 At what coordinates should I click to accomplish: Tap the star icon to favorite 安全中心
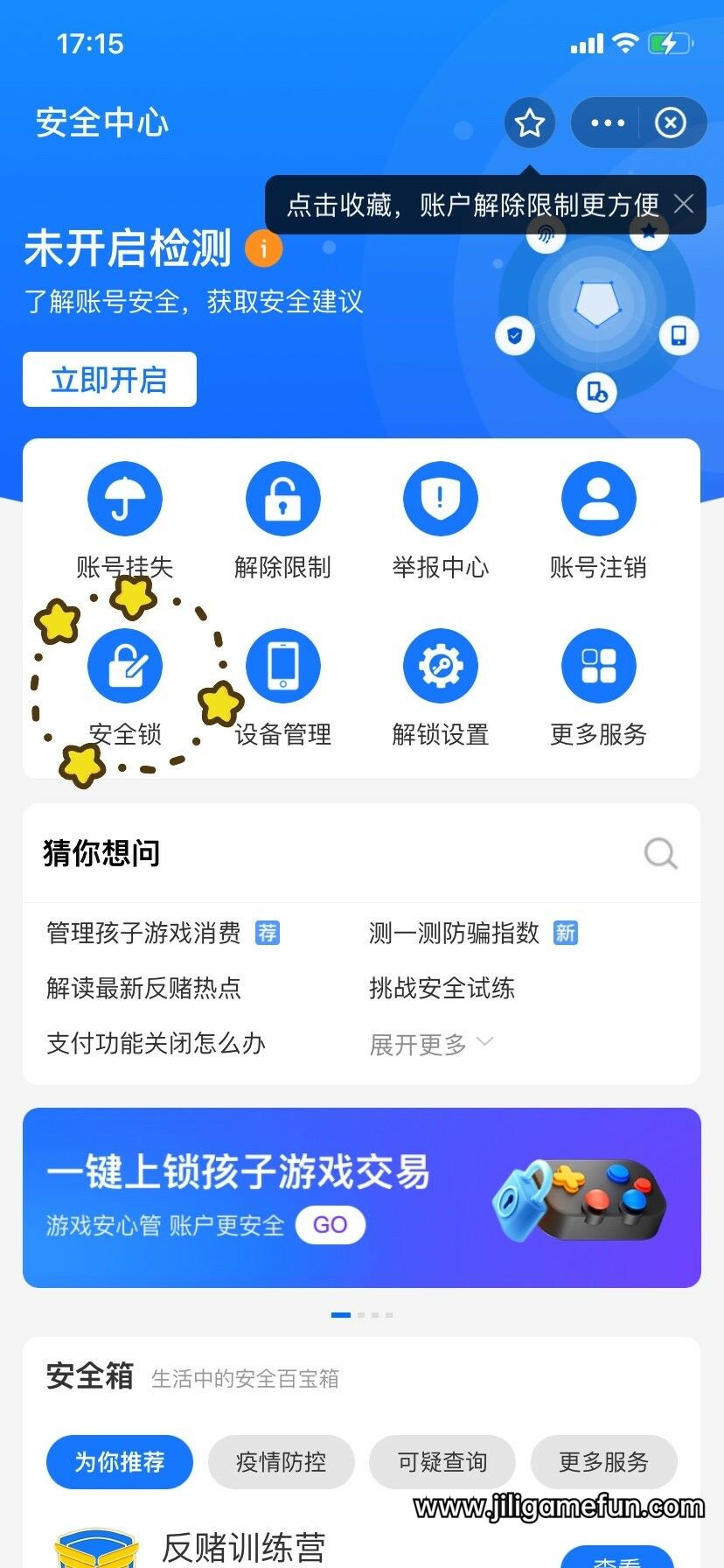click(530, 123)
